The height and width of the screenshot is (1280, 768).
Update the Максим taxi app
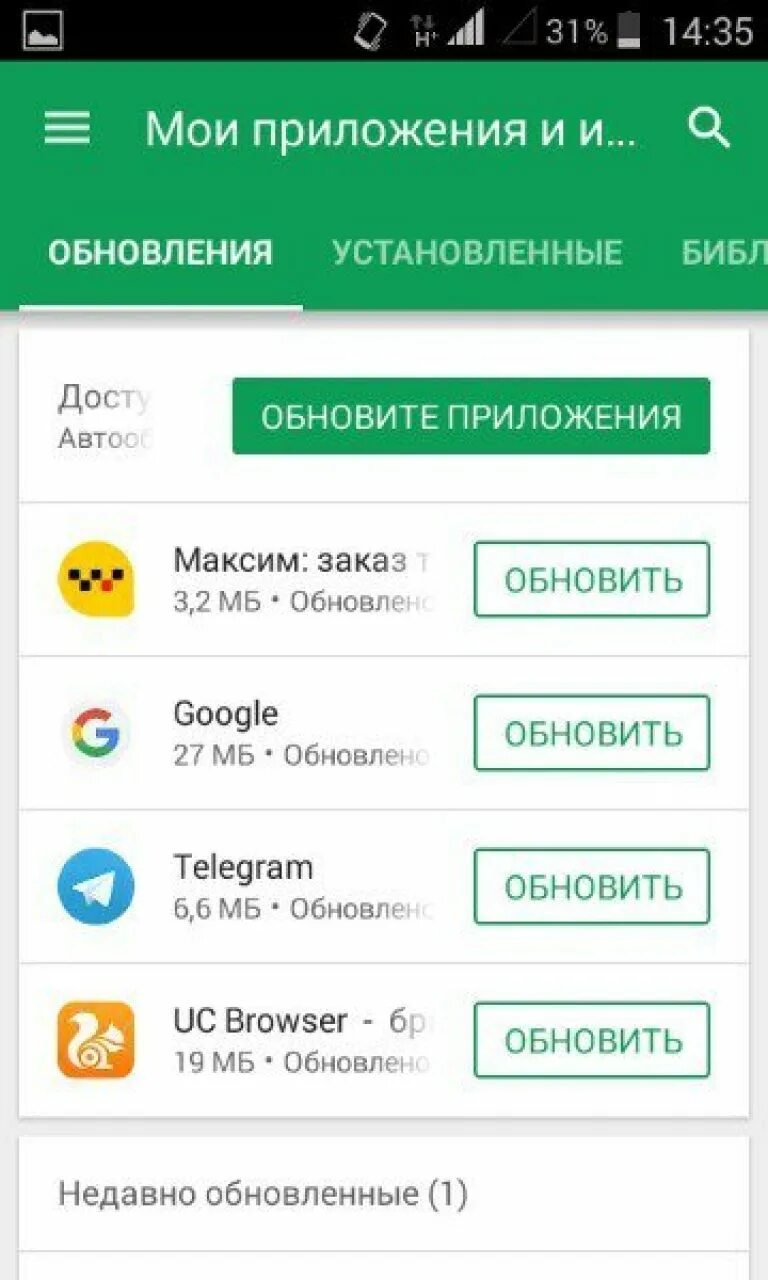[591, 580]
